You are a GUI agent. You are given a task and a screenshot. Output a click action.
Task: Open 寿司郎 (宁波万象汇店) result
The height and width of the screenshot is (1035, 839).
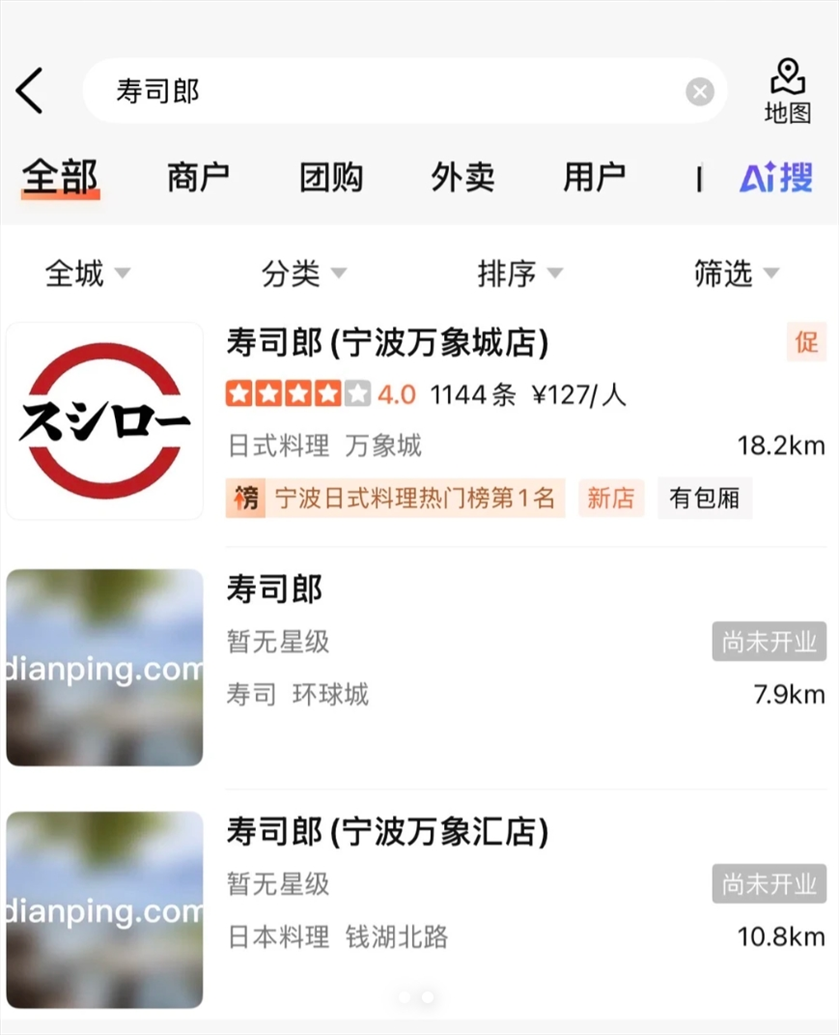[x=388, y=831]
